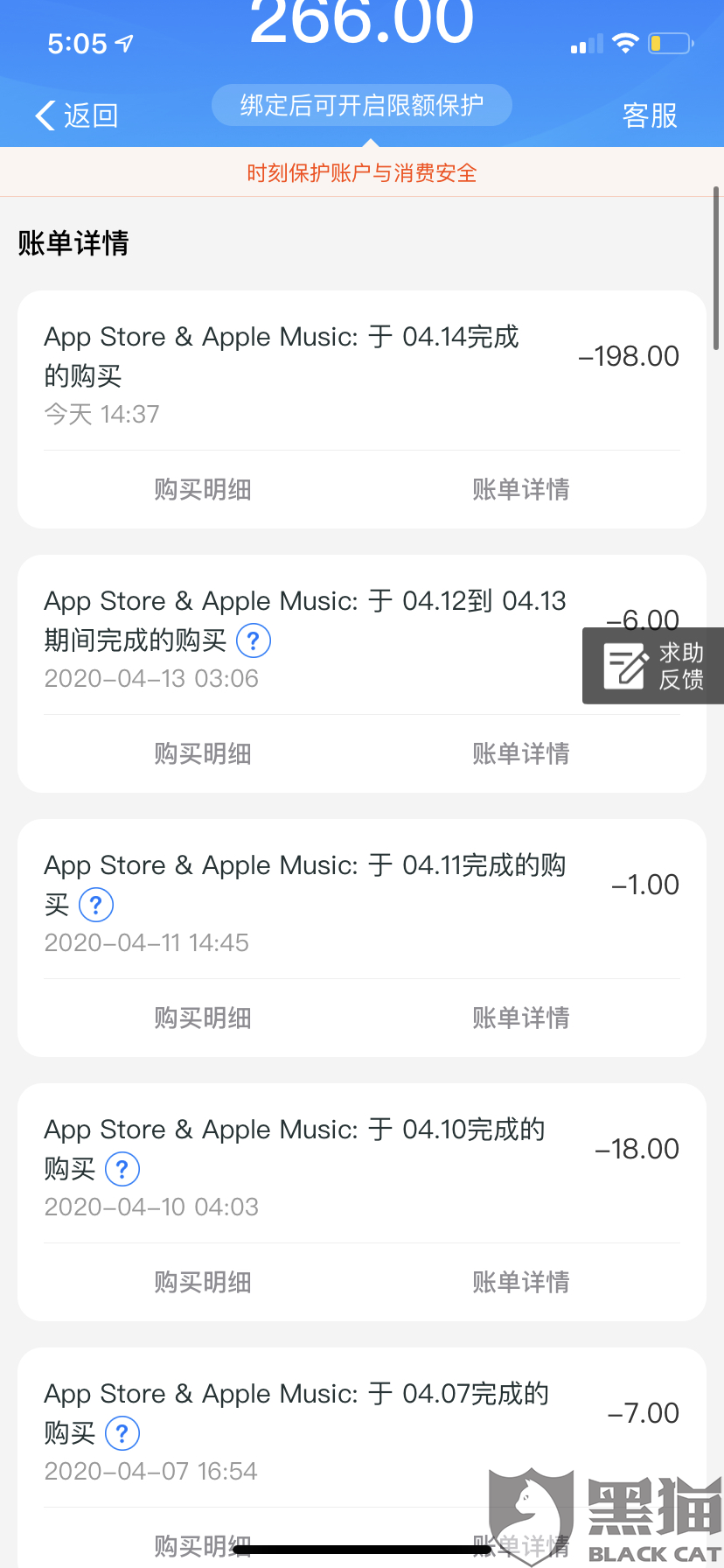The height and width of the screenshot is (1568, 724).
Task: Tap question mark on 04.07 bill
Action: tap(122, 1433)
